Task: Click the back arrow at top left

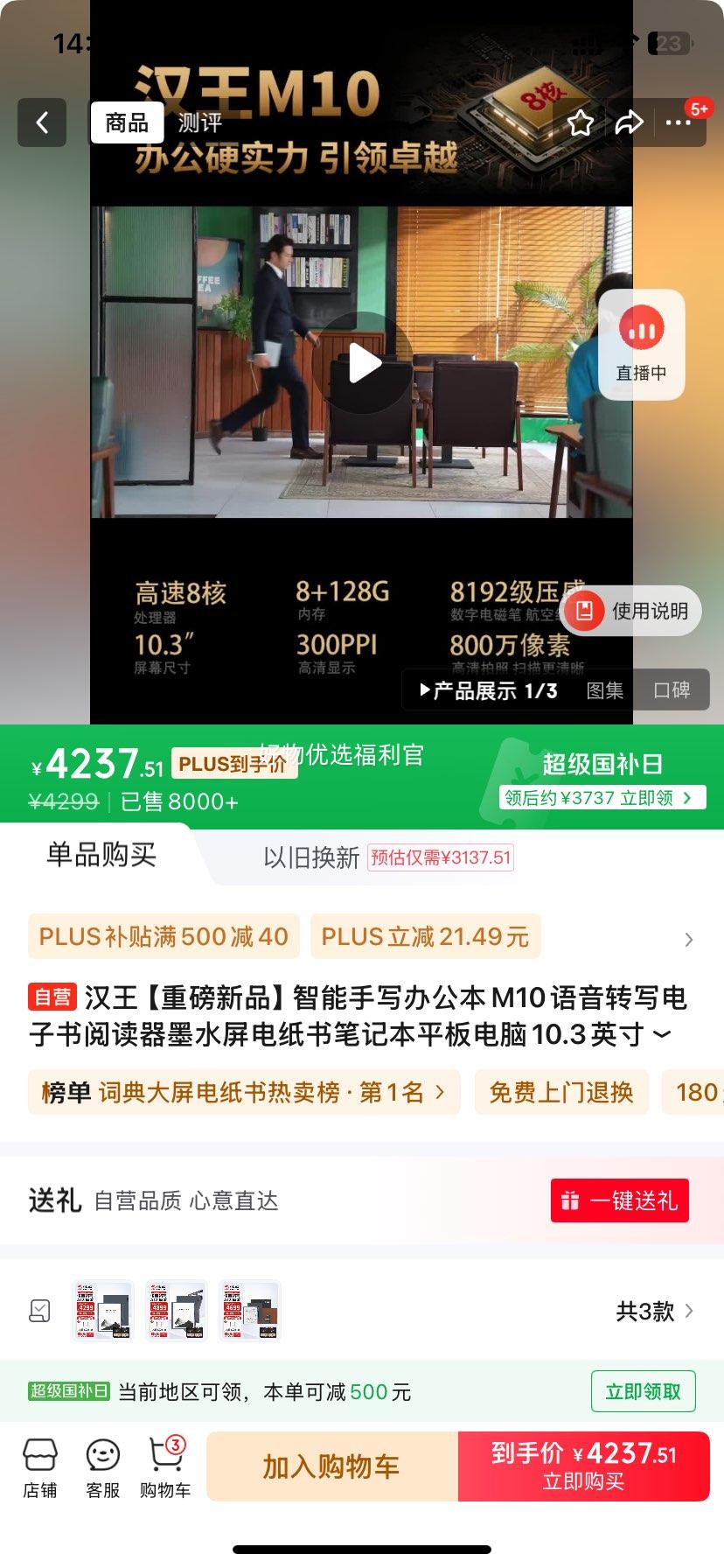Action: [x=42, y=122]
